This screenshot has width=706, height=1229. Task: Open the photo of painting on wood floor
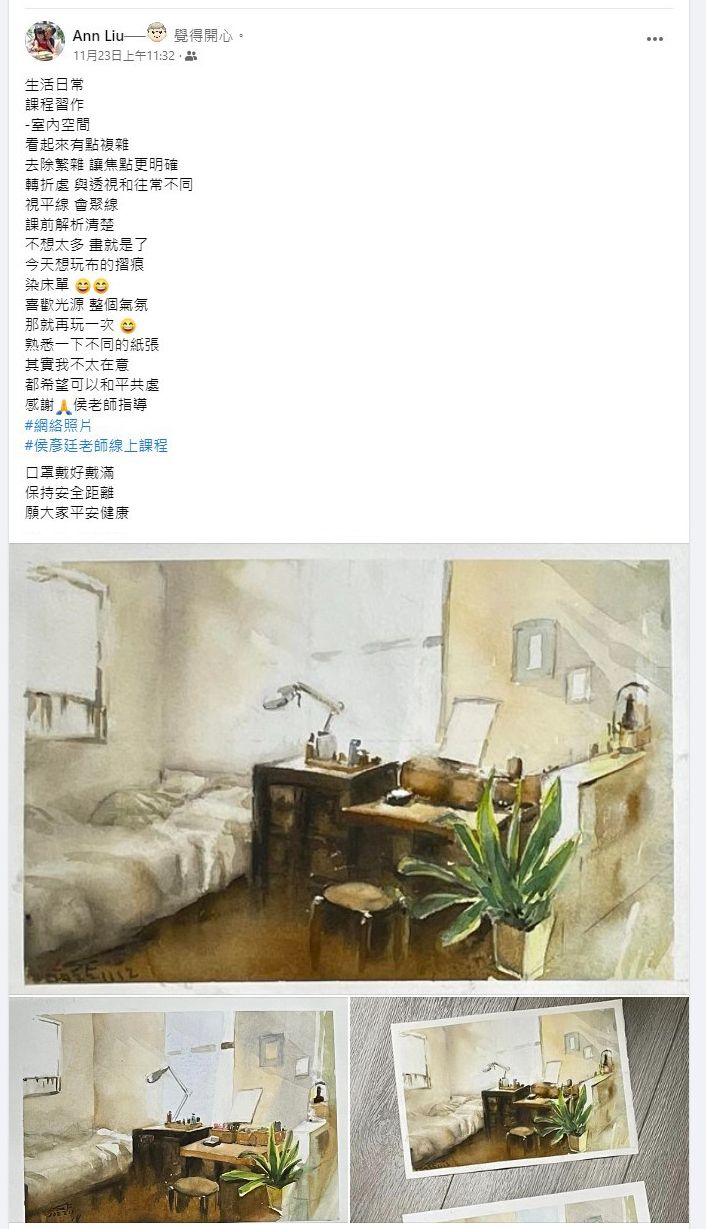(x=520, y=1109)
